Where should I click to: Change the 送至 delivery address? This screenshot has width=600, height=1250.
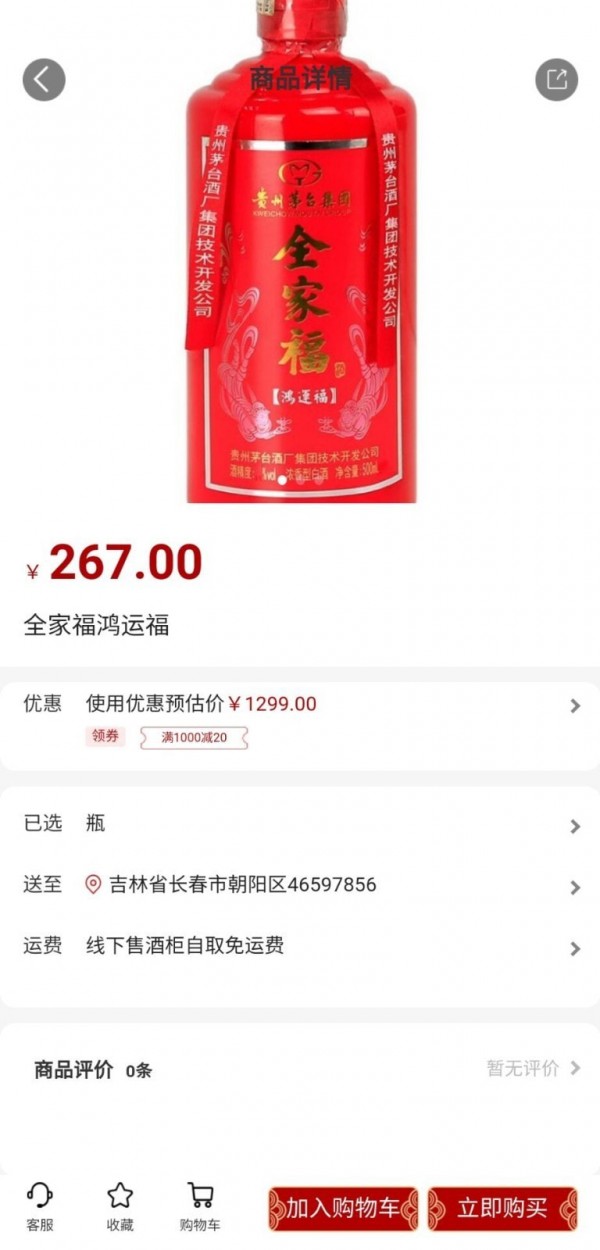[300, 885]
